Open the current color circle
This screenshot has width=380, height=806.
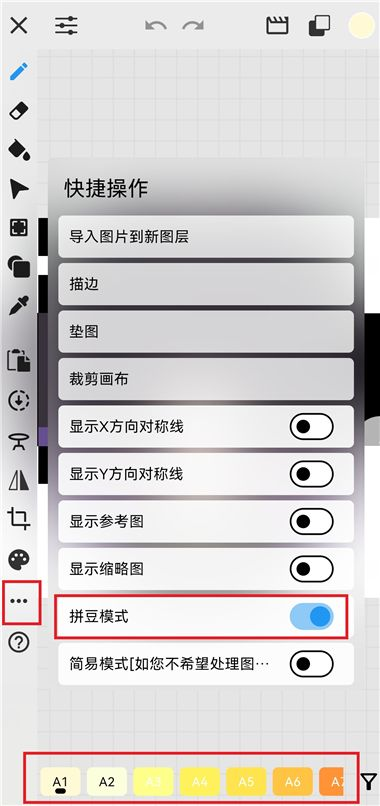361,25
